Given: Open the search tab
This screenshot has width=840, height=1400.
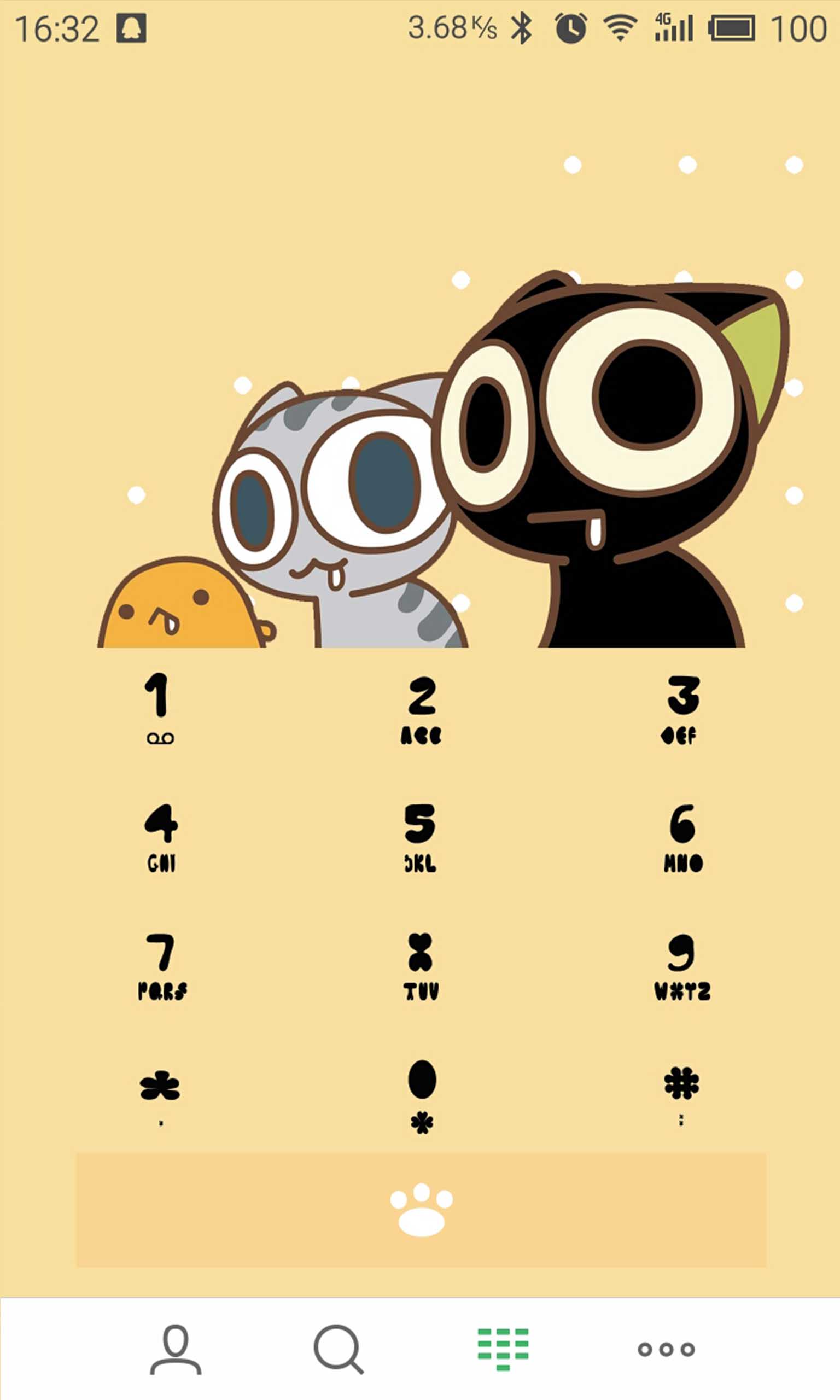Looking at the screenshot, I should (x=338, y=1349).
